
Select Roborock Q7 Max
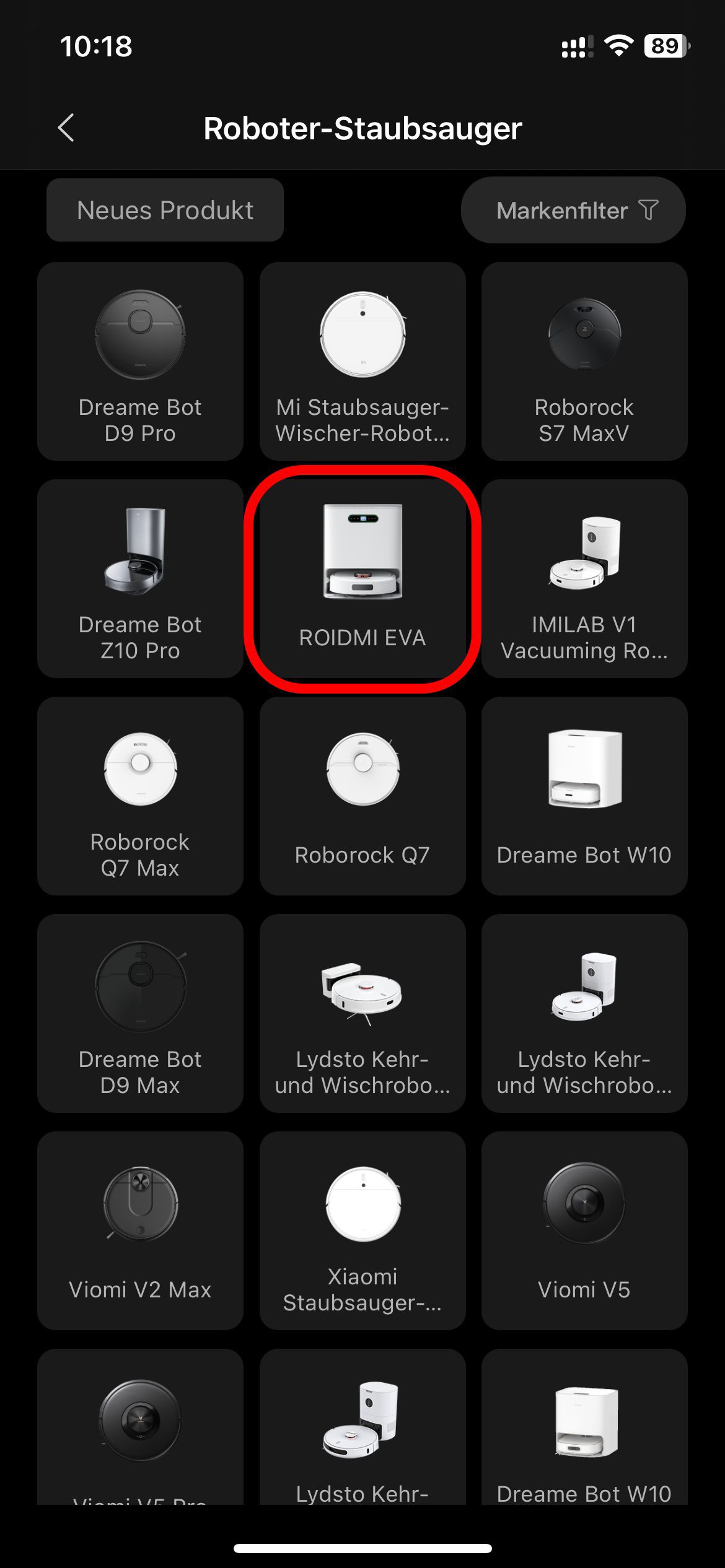pyautogui.click(x=140, y=796)
